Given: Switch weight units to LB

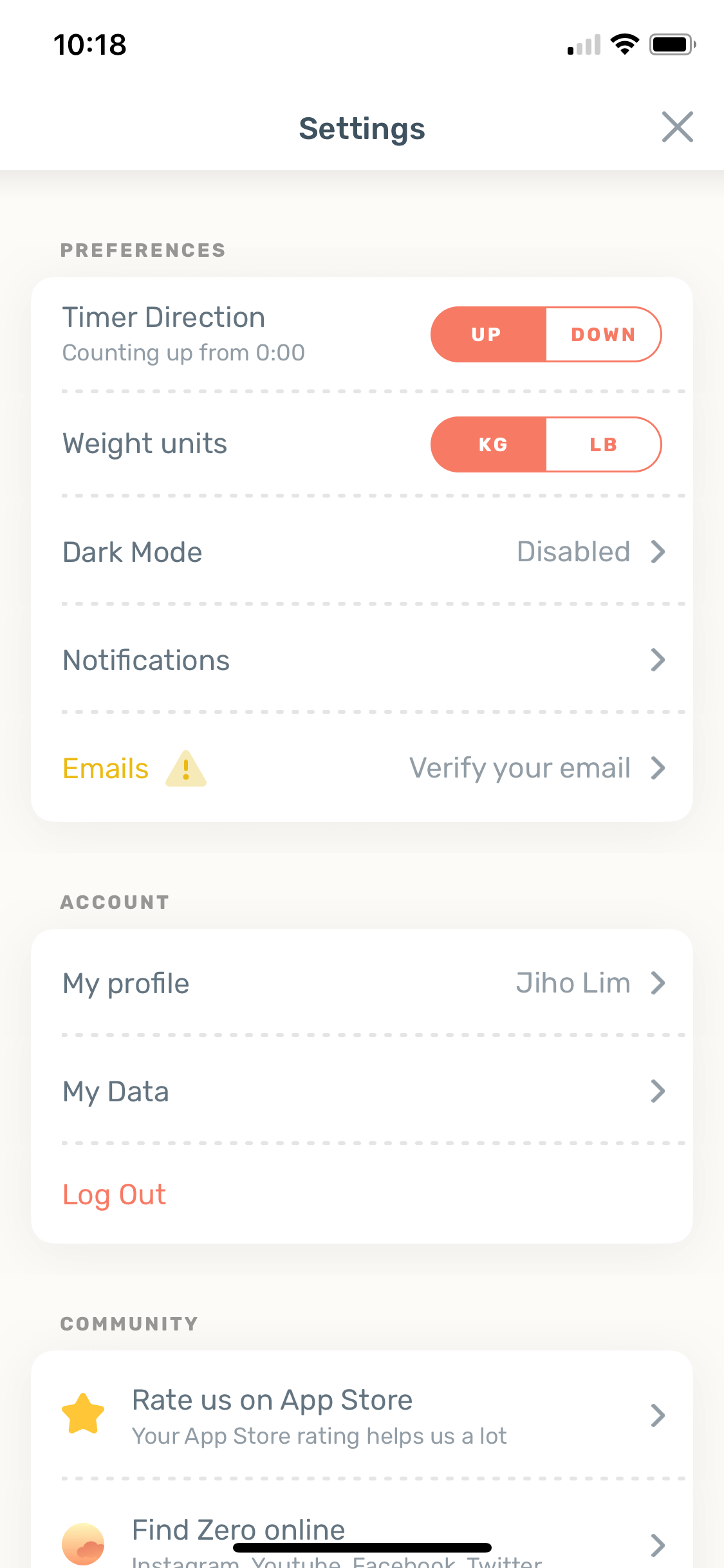Looking at the screenshot, I should [604, 445].
